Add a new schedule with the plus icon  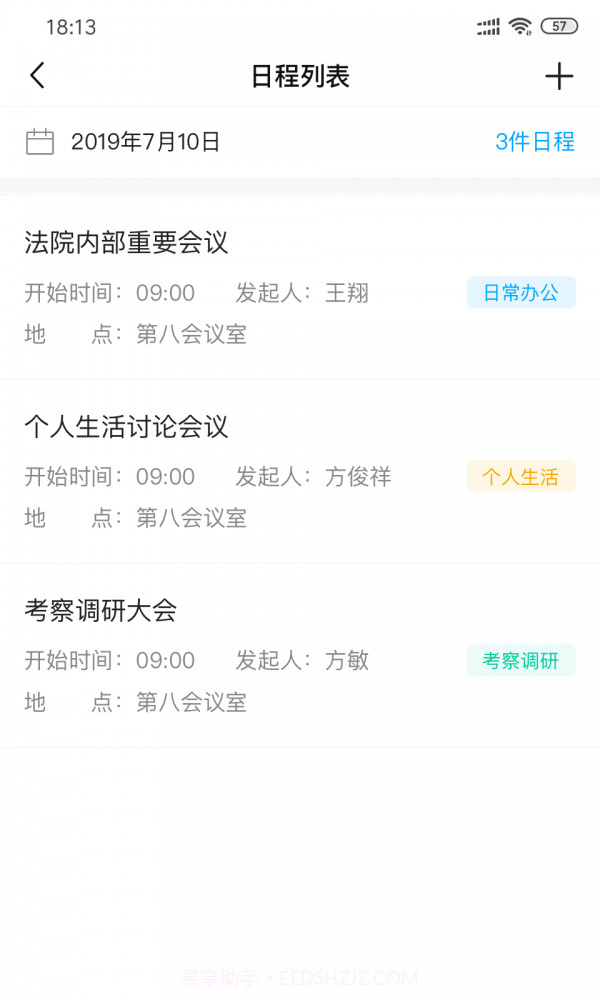click(559, 76)
